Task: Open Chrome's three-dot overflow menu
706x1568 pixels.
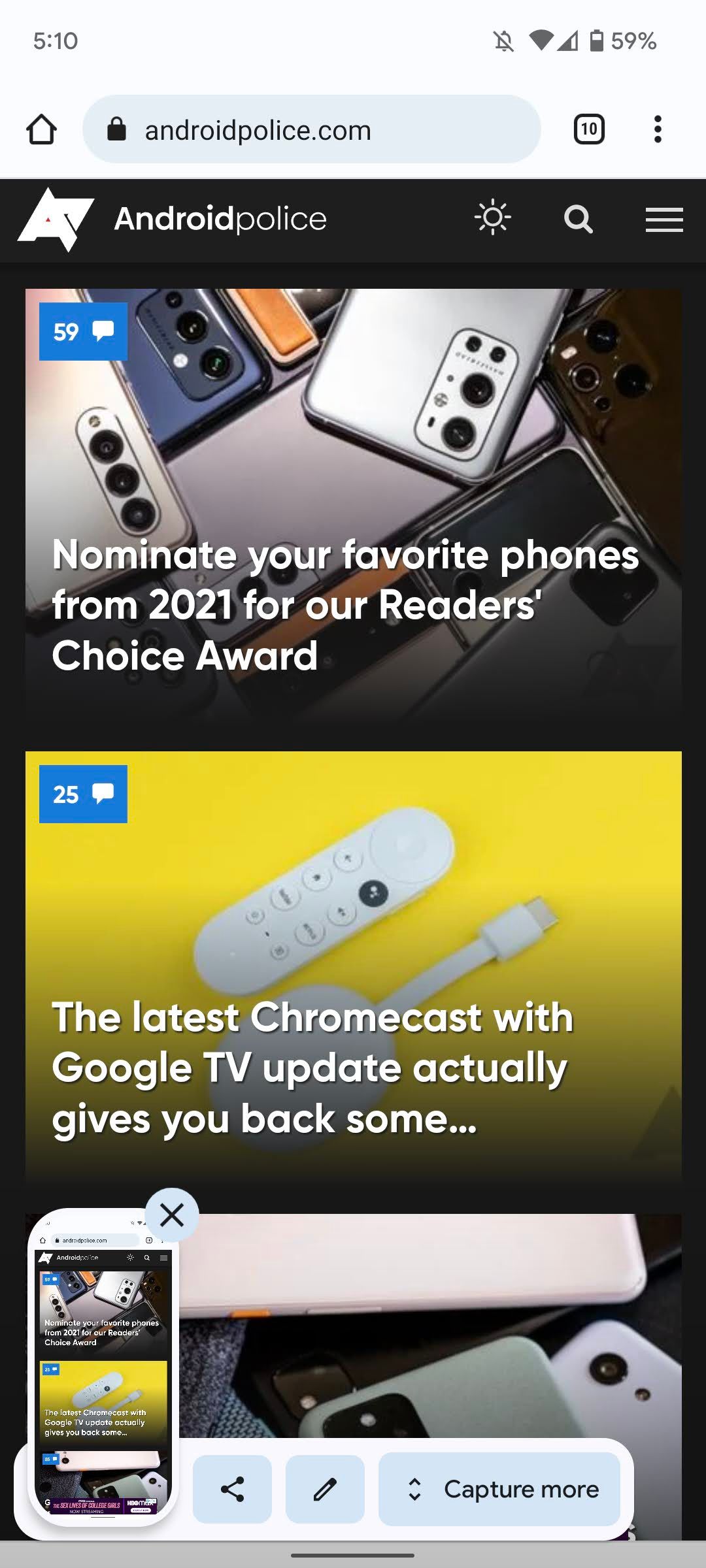Action: tap(658, 129)
